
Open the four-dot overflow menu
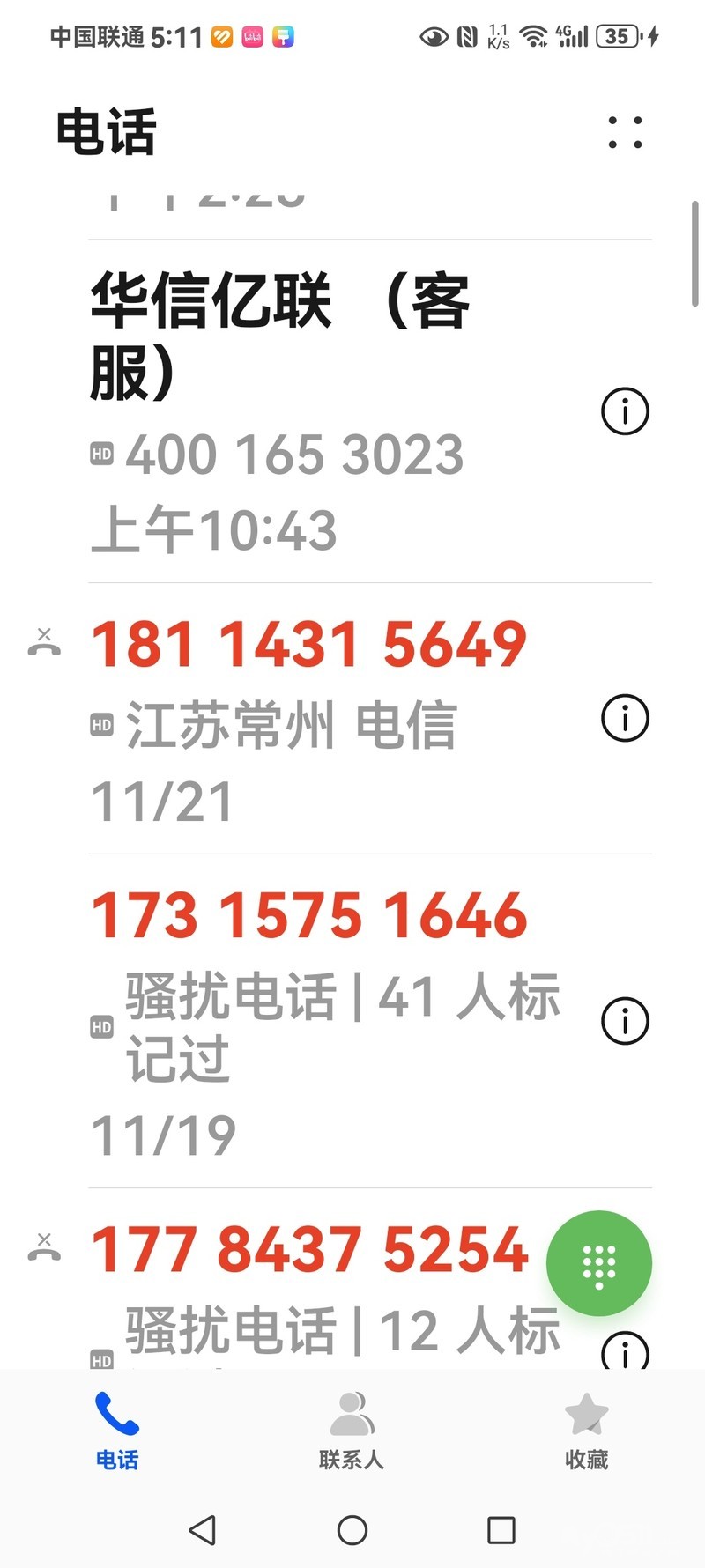625,132
